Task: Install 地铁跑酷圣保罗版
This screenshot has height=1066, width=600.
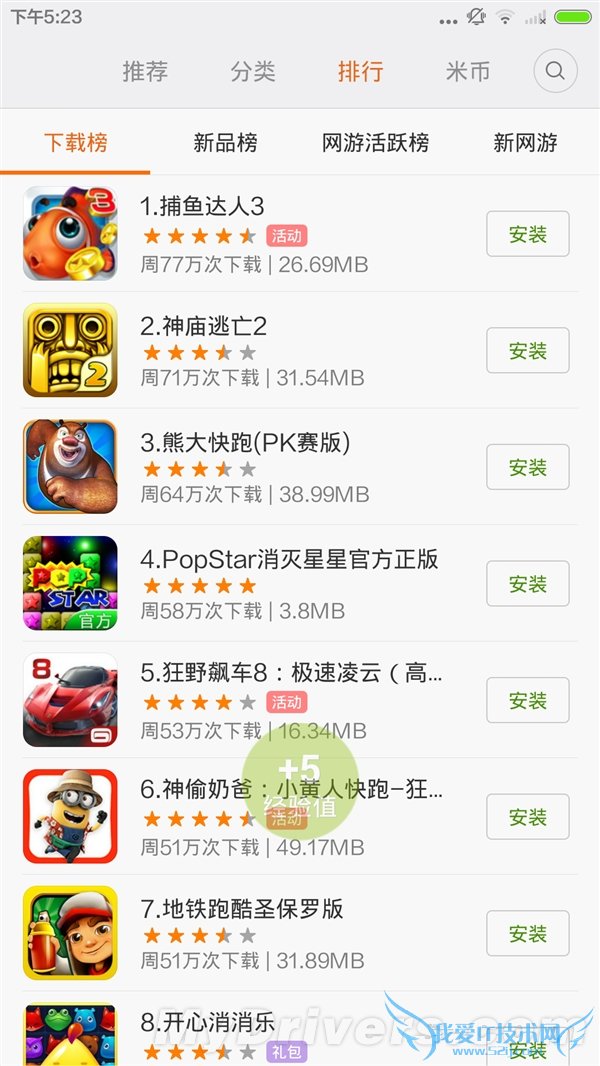Action: (527, 934)
